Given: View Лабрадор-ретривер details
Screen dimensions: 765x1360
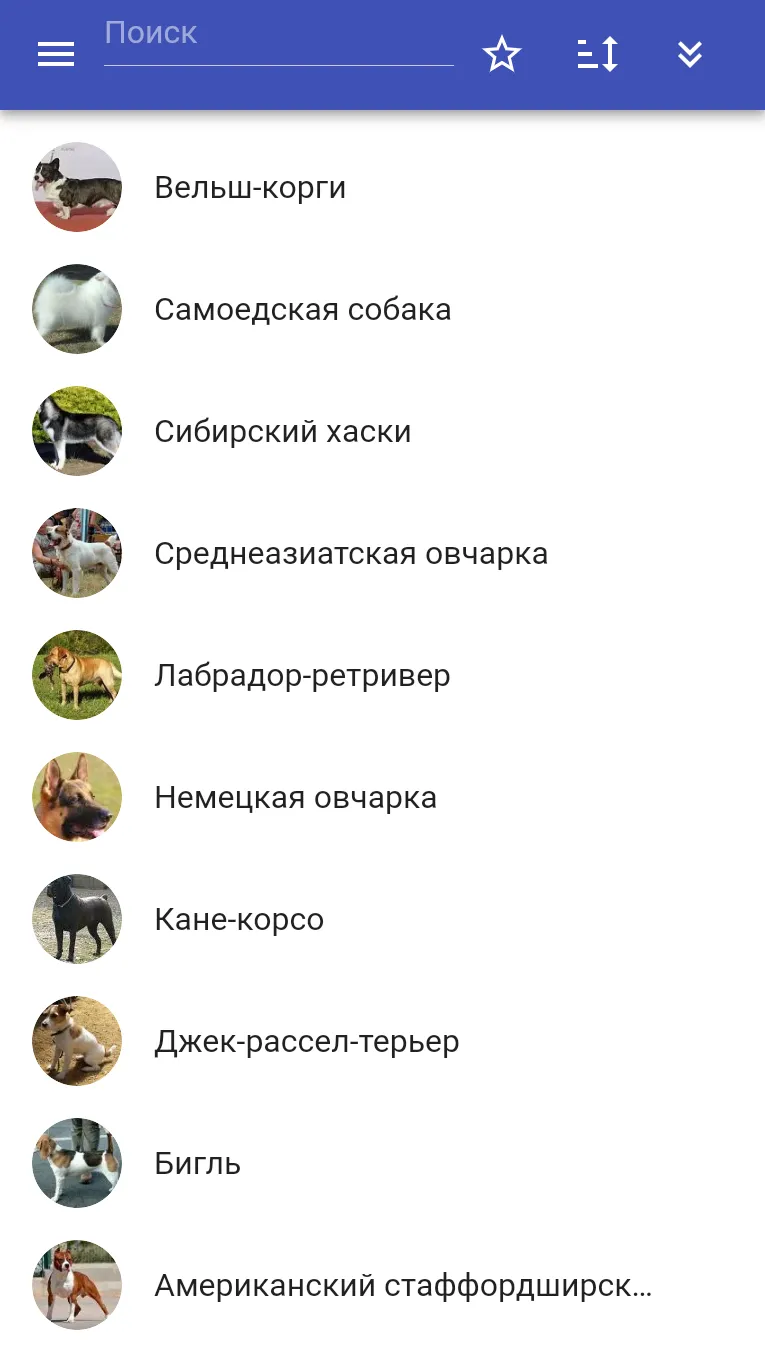Looking at the screenshot, I should (x=382, y=675).
